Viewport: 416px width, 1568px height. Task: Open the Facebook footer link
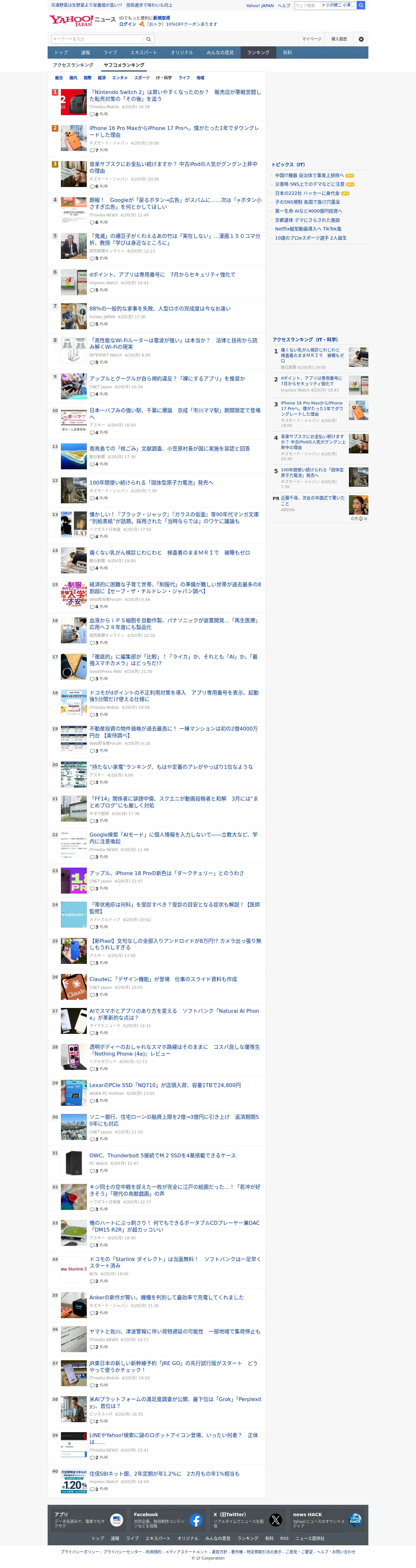point(168,1520)
